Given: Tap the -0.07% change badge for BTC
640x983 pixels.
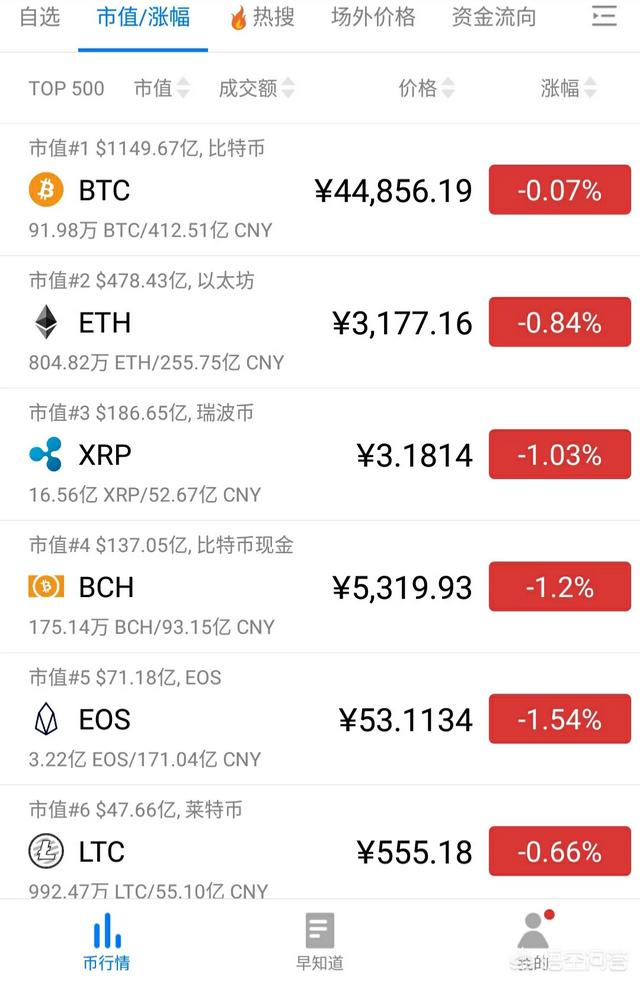Looking at the screenshot, I should coord(559,190).
